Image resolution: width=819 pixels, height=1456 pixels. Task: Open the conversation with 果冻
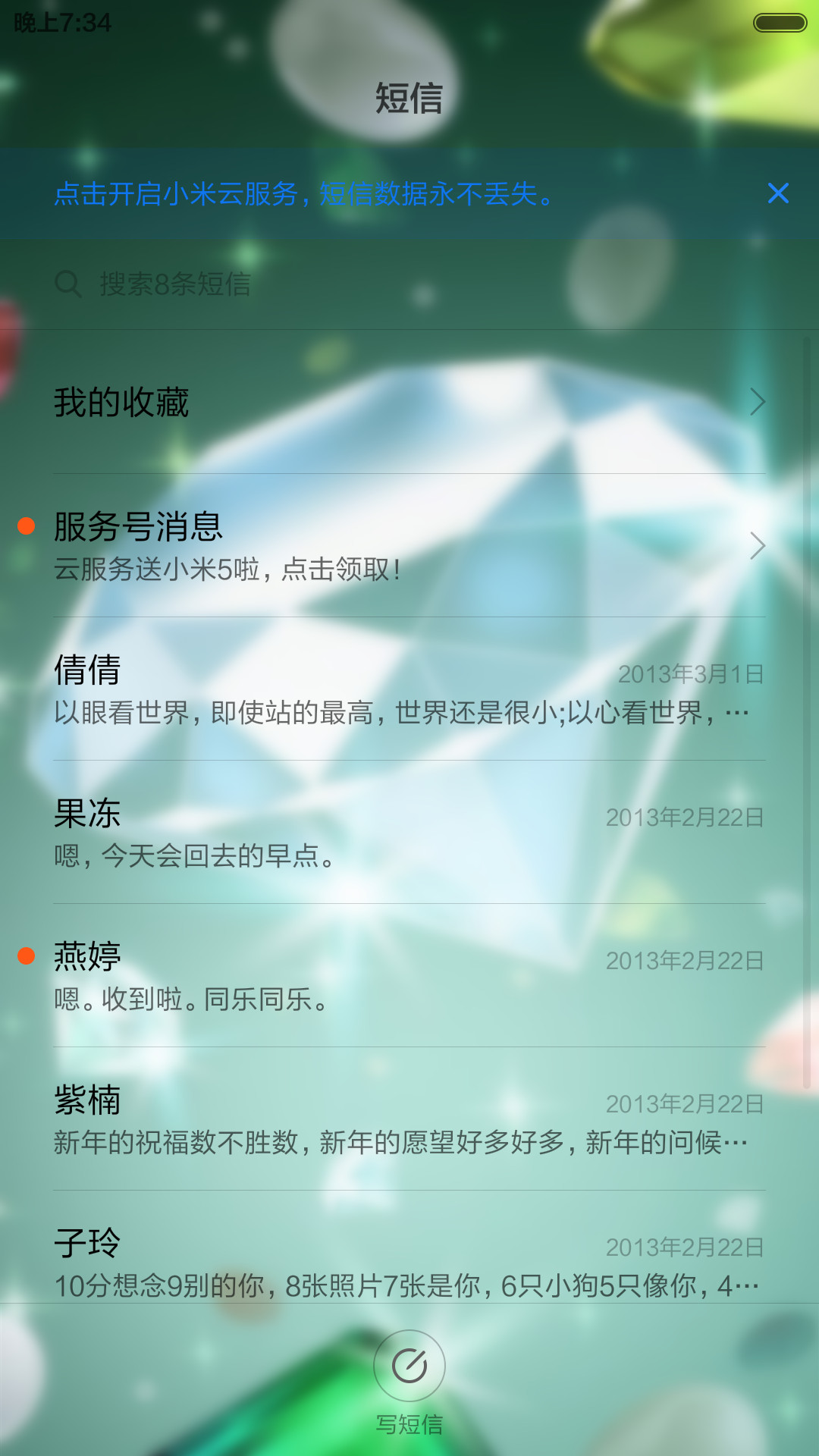tap(409, 832)
